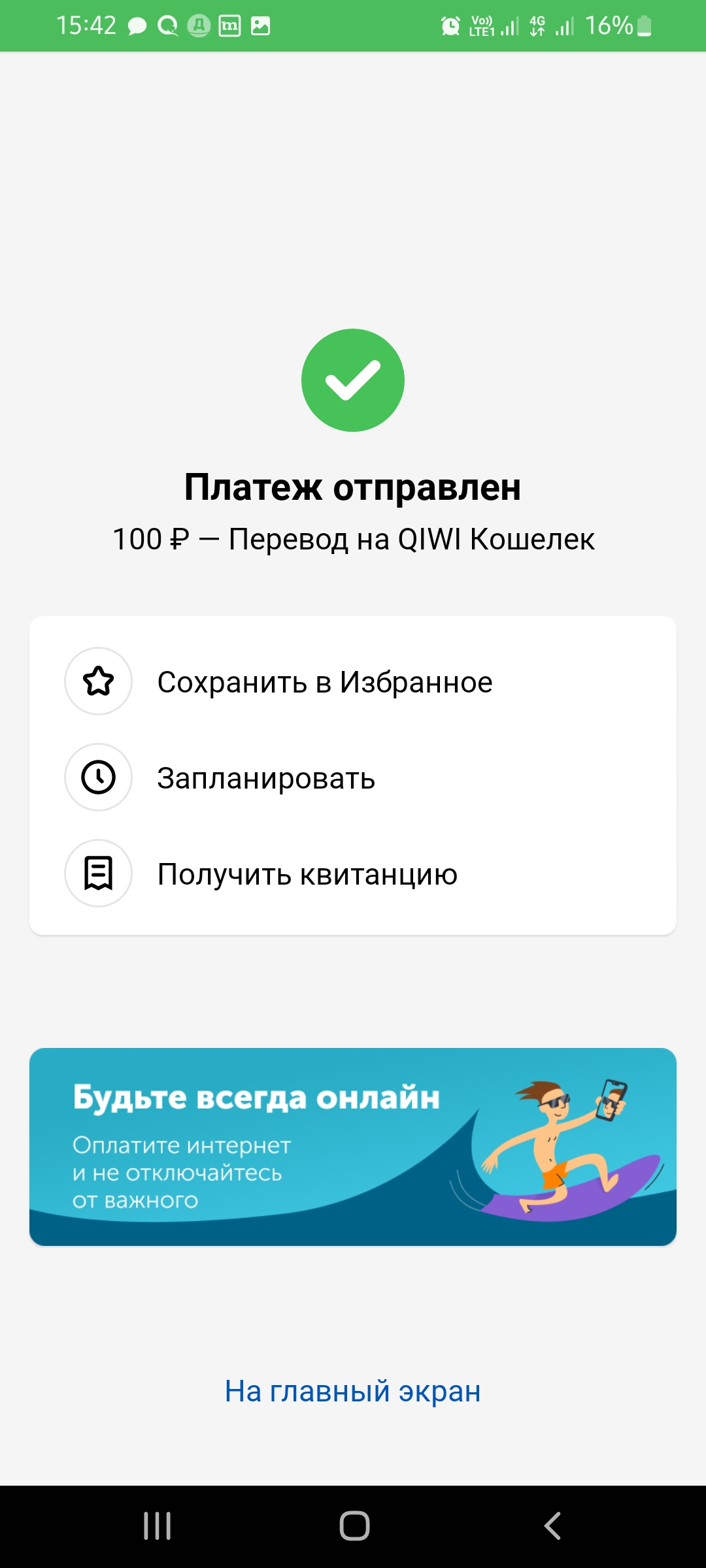Tap the system back button
This screenshot has height=1568, width=706.
pos(552,1526)
